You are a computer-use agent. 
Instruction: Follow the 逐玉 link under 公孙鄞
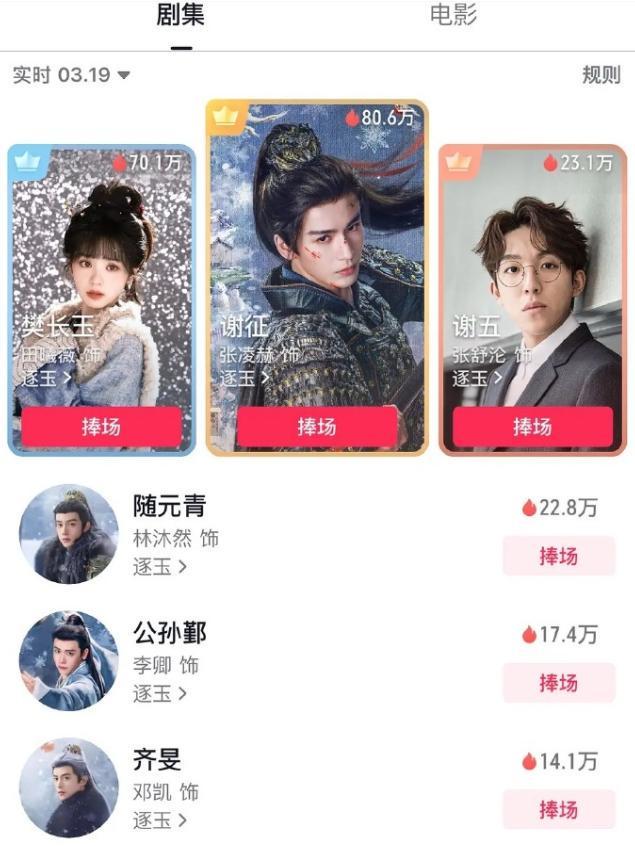point(160,693)
